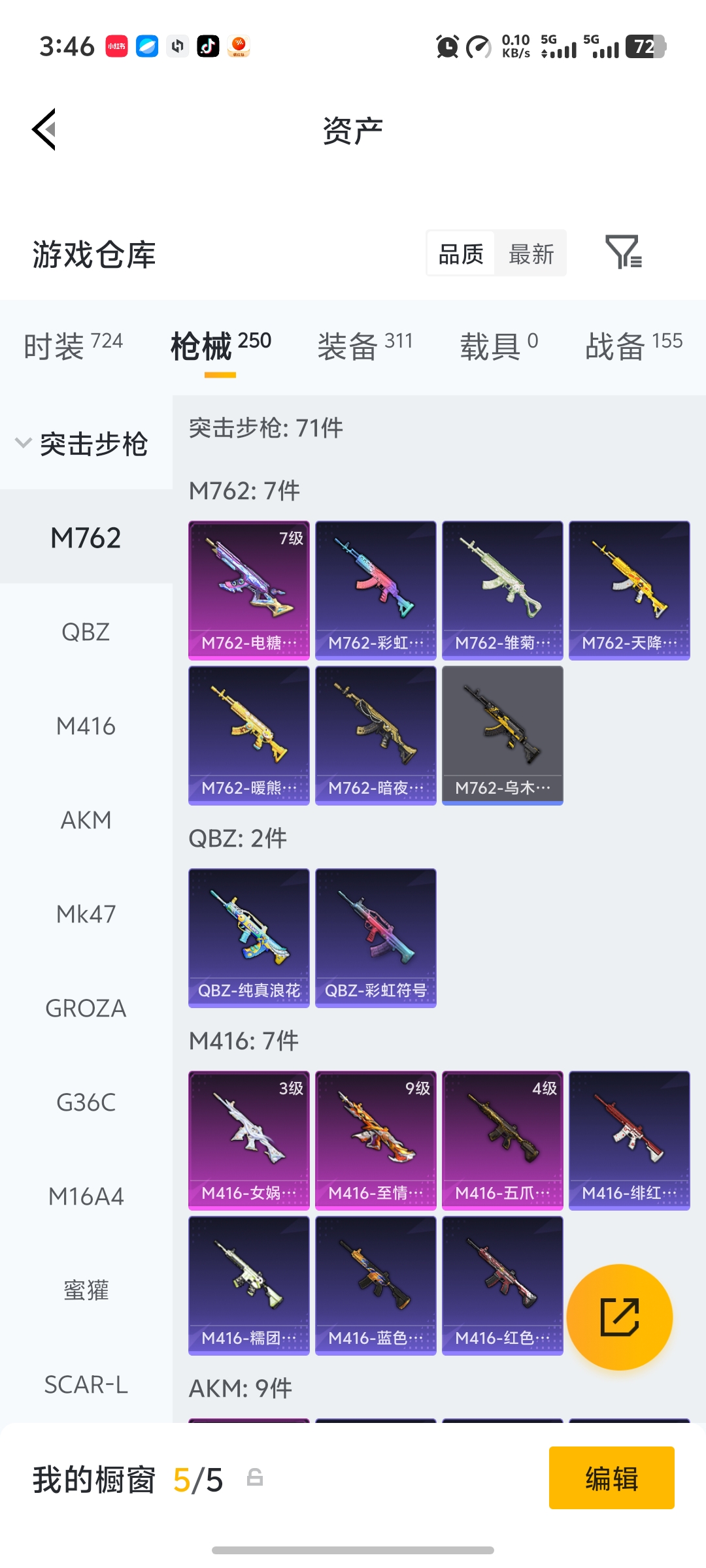View the M762-乌木 gun skin

502,735
